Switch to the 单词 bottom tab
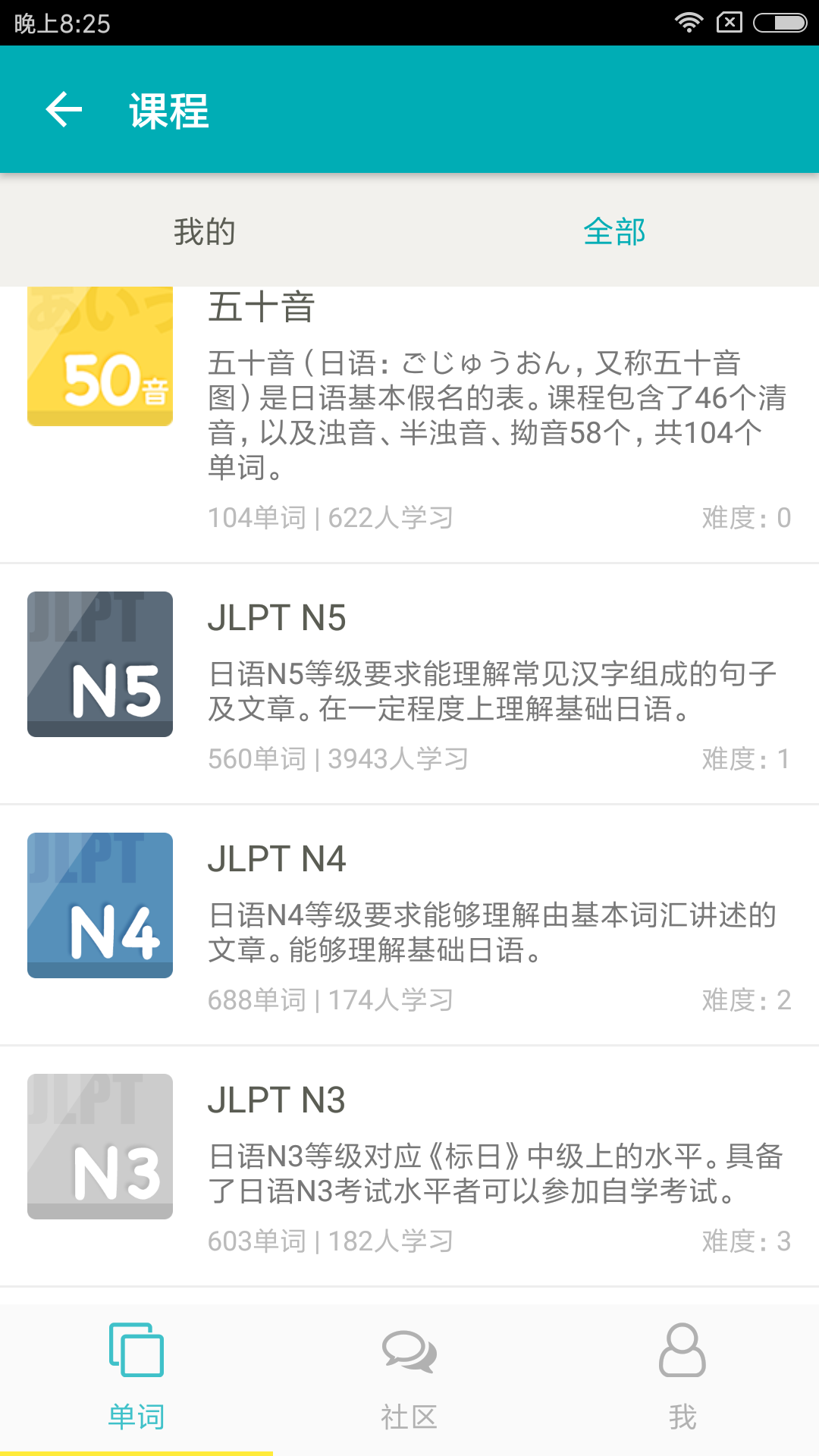This screenshot has width=819, height=1456. pos(136,1379)
